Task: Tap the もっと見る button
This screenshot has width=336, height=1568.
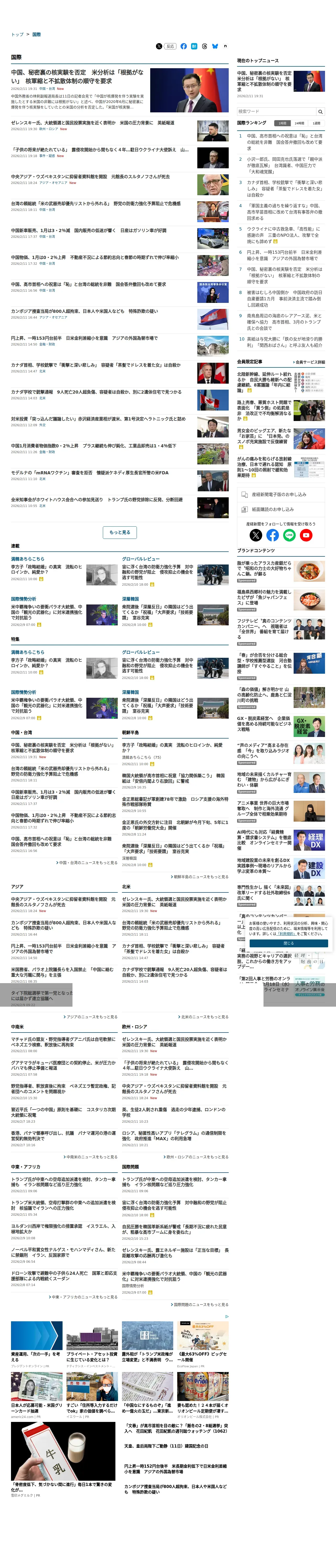Action: (120, 533)
